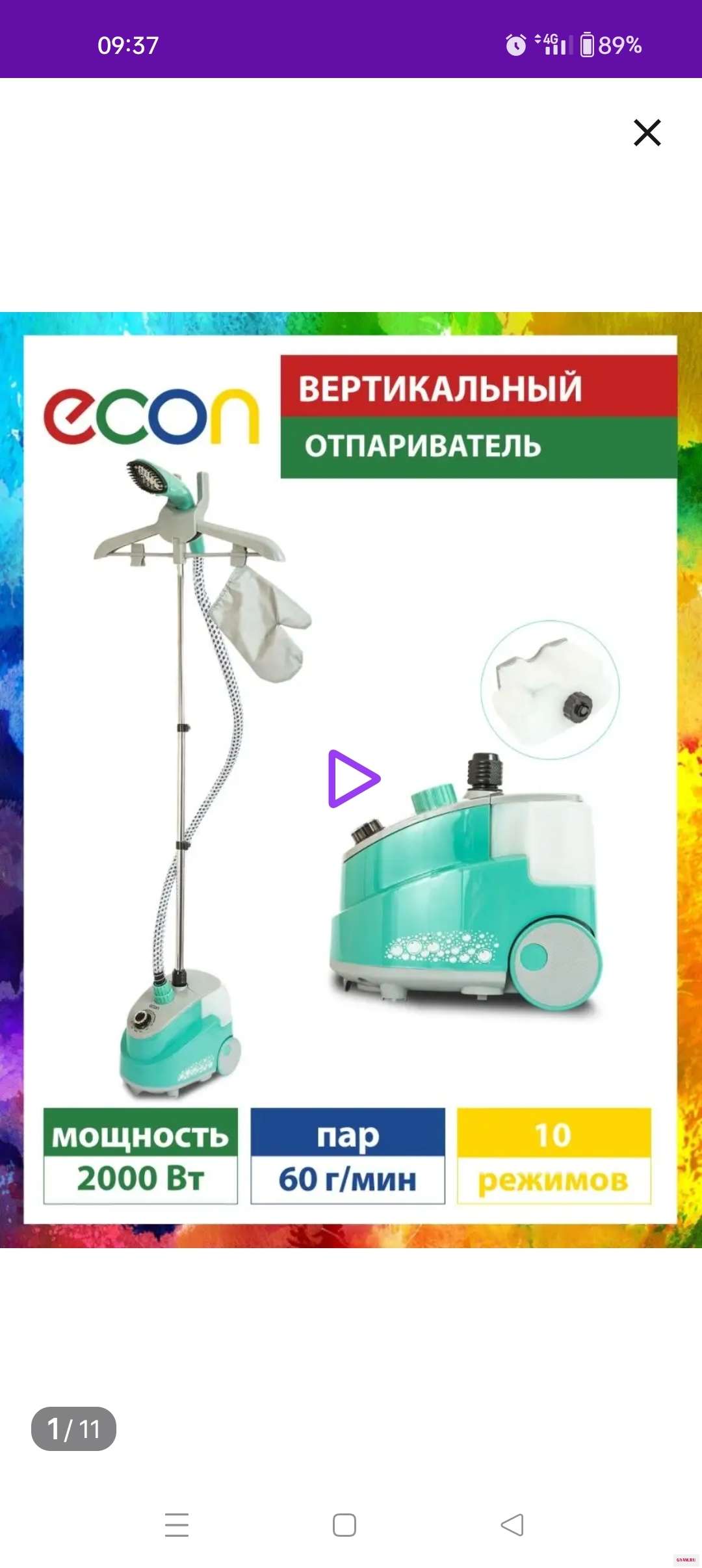Close the product image viewer
This screenshot has width=702, height=1568.
[x=647, y=133]
